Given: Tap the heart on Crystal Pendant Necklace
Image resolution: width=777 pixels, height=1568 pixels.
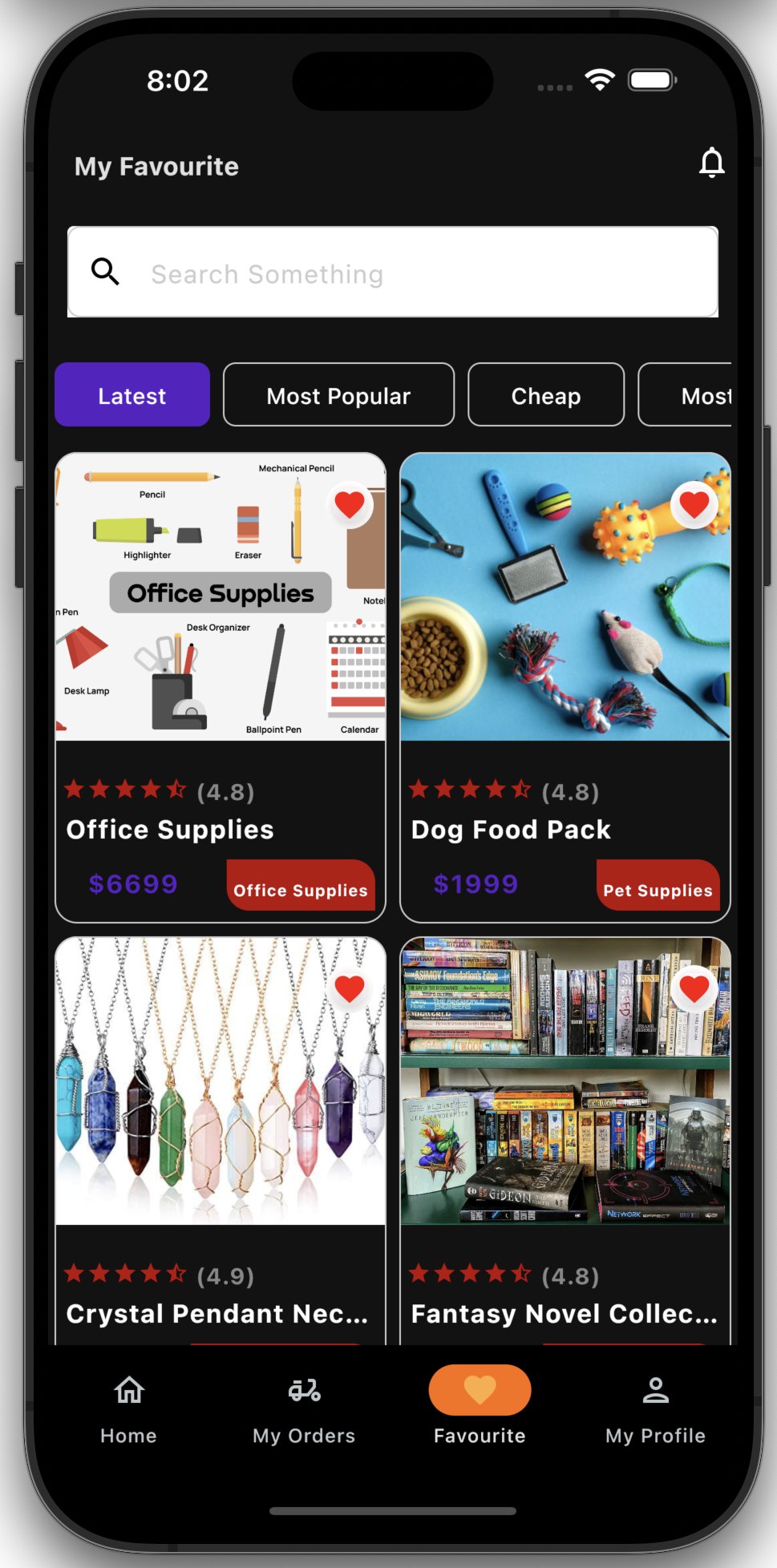Looking at the screenshot, I should coord(350,989).
